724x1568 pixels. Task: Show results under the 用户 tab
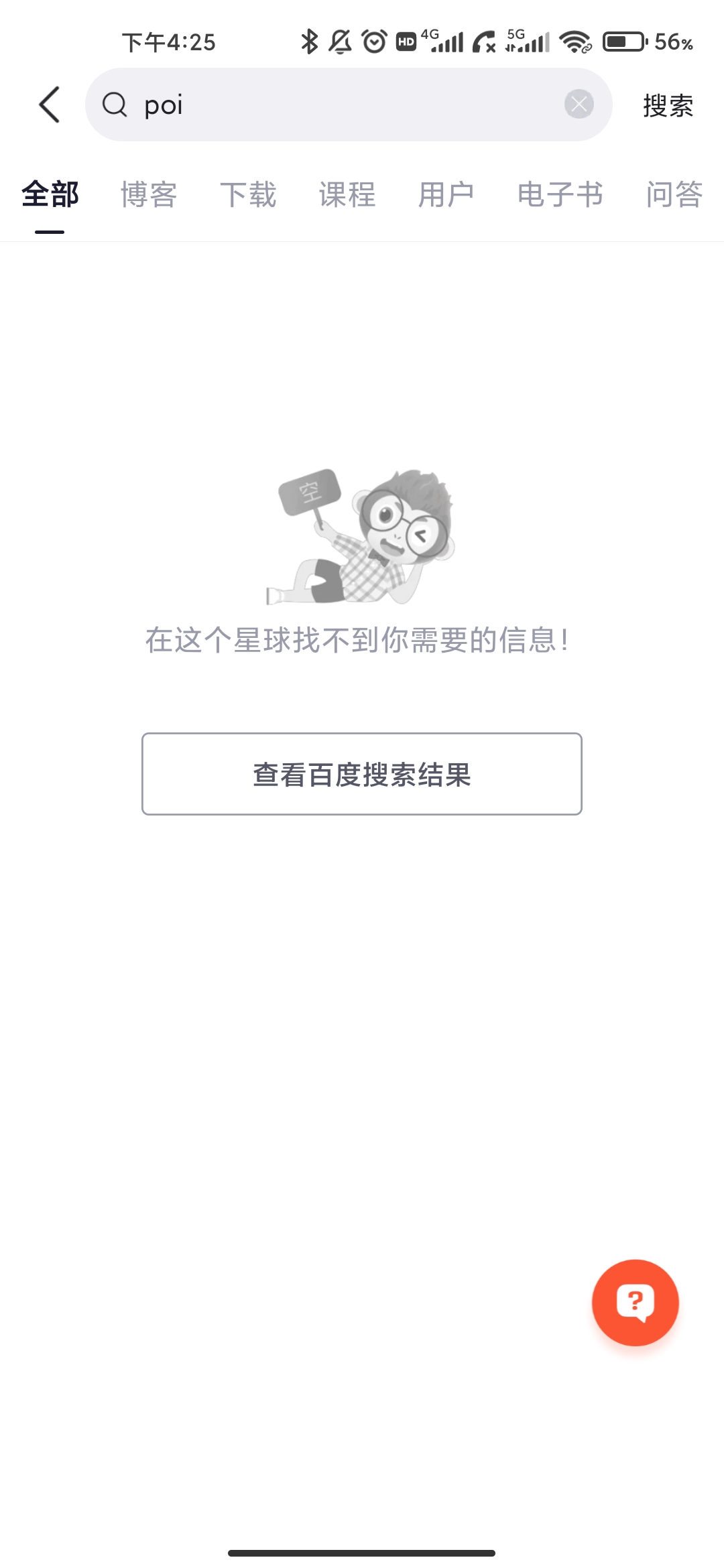coord(446,195)
